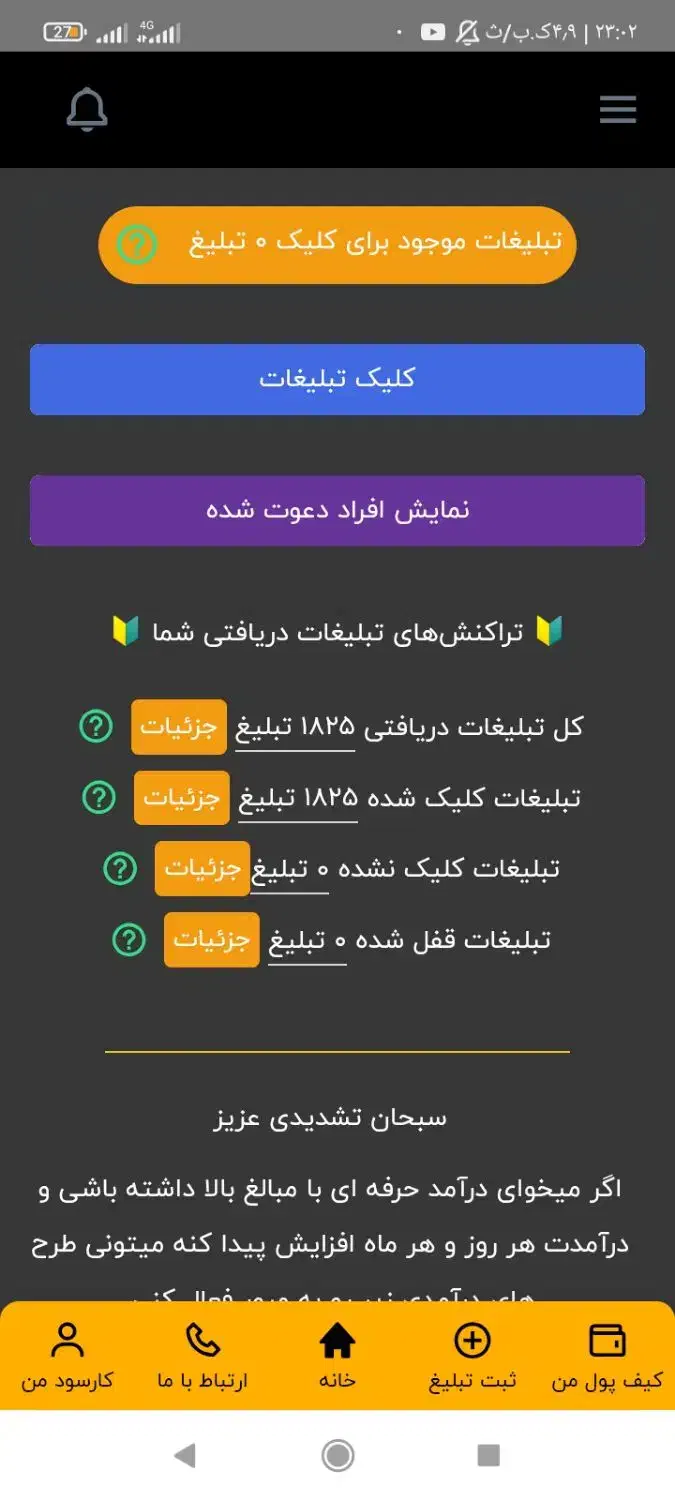Tap help icon beside تبلیغات قفل شده

tap(129, 940)
